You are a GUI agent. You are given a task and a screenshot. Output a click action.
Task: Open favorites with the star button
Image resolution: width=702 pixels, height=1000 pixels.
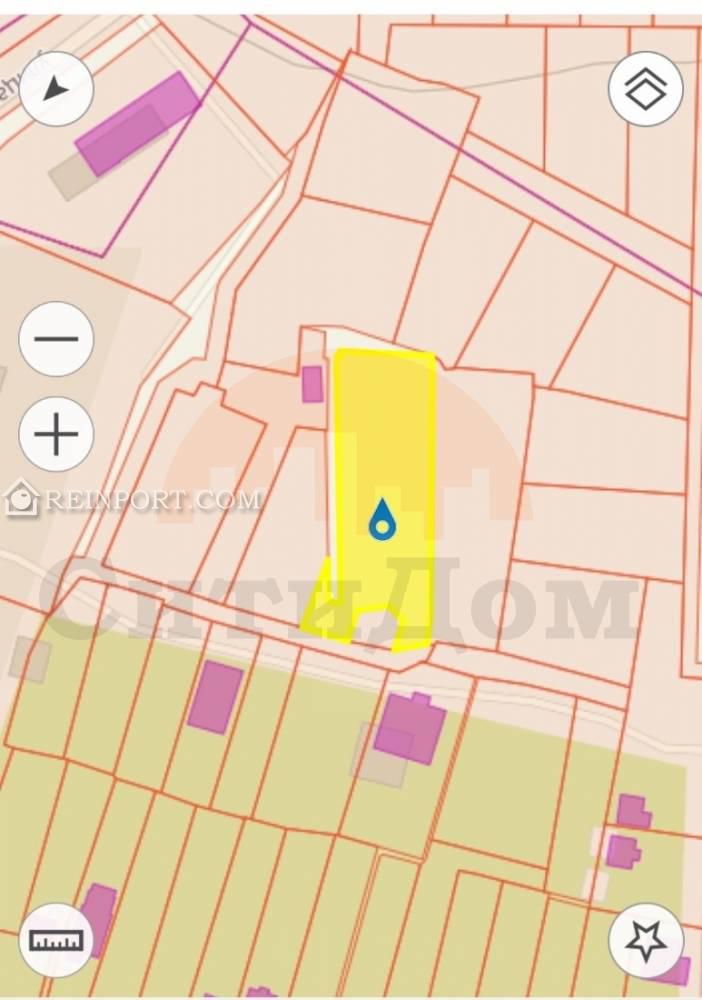(x=646, y=940)
